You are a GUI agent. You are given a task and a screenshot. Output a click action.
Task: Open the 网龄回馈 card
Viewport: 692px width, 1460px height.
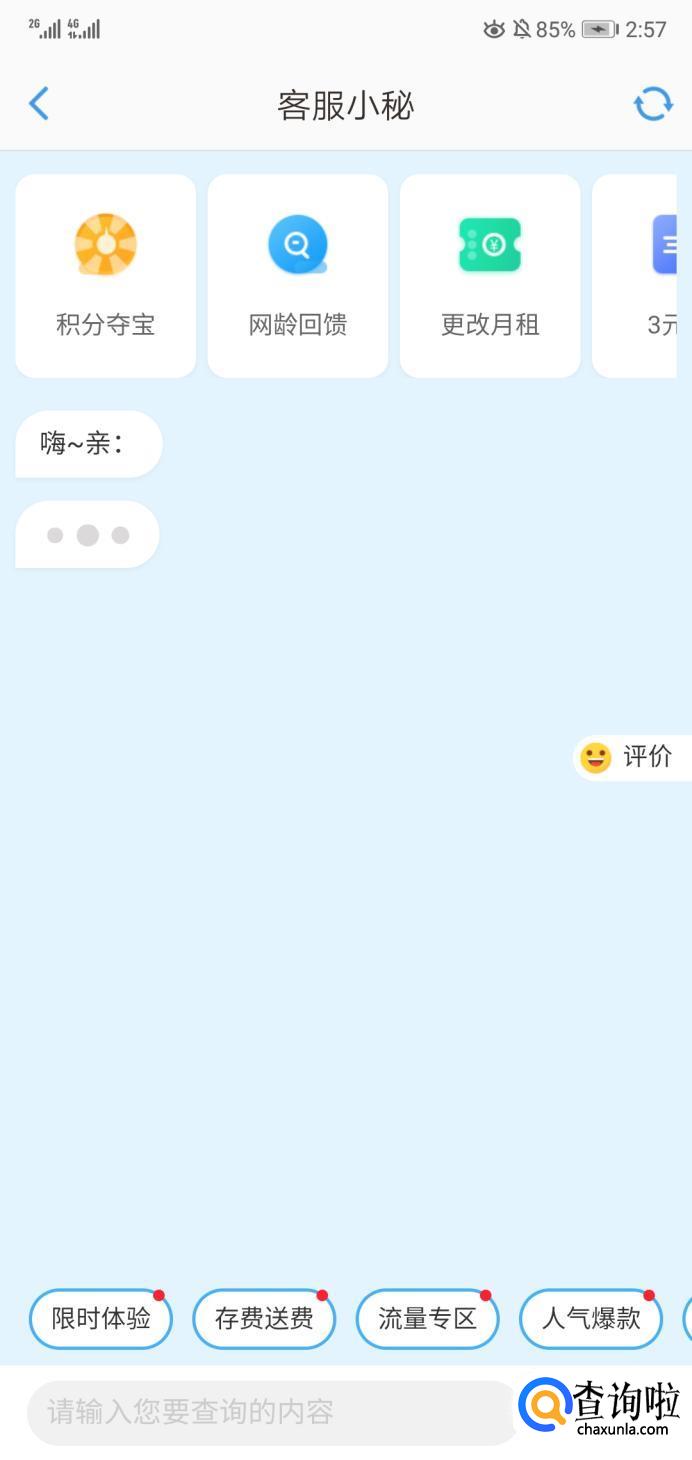pos(298,276)
